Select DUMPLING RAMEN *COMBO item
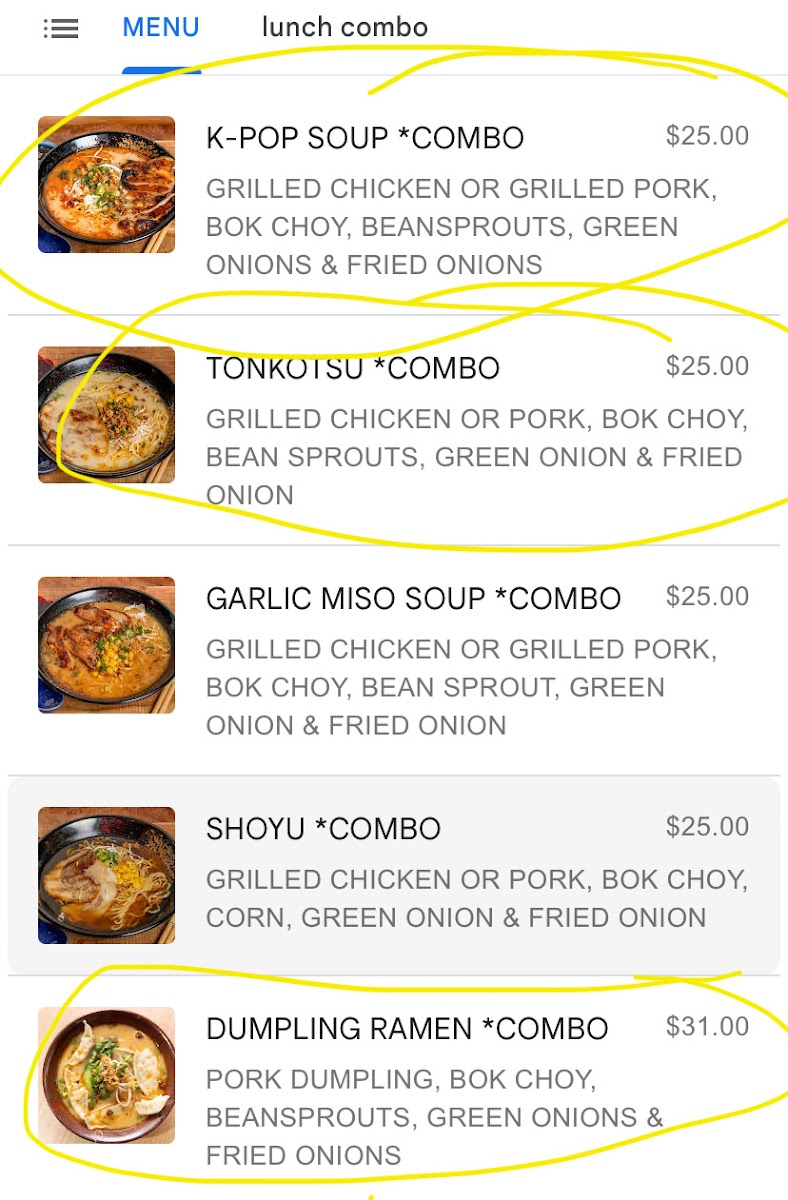Screen dimensions: 788x1200 pos(406,1028)
